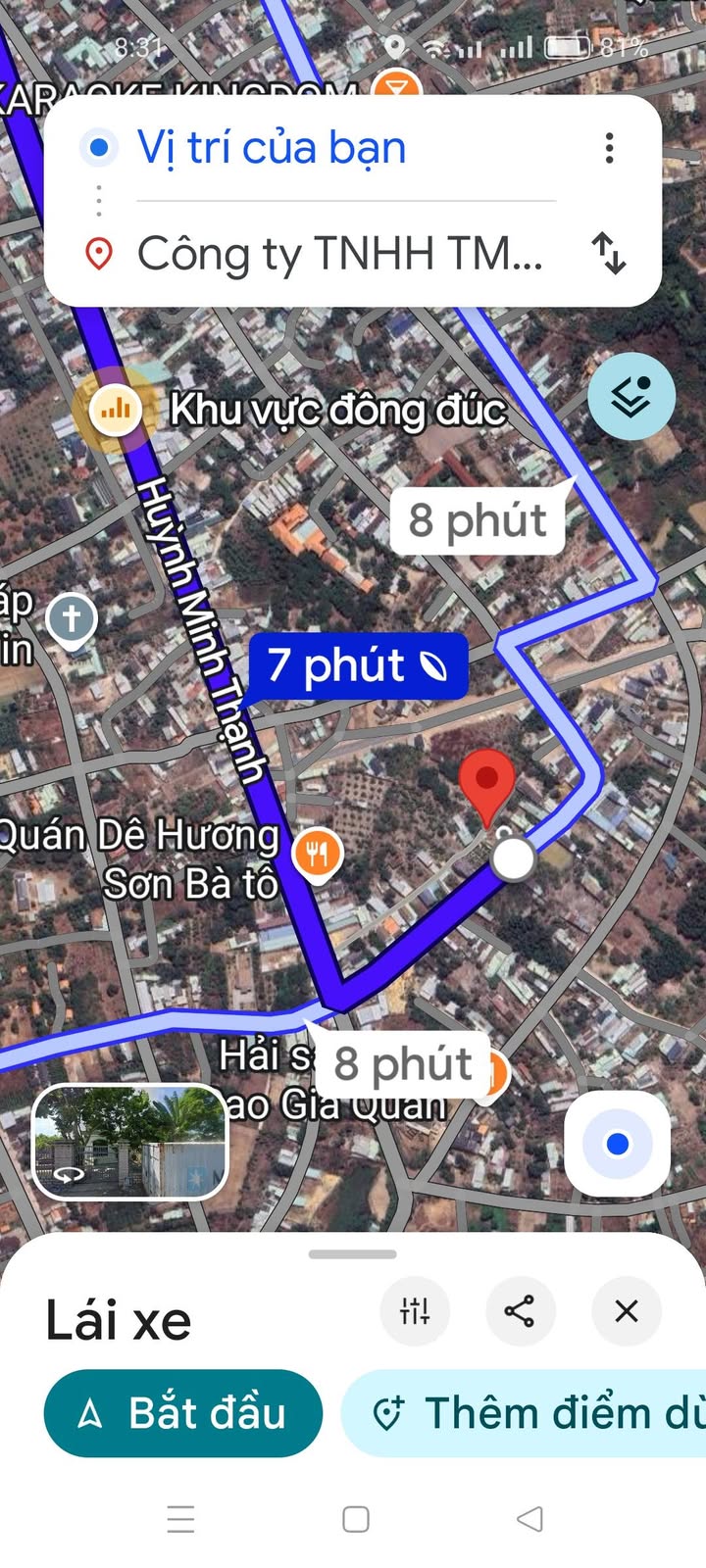Edit the destination "Công ty TNHH TM..."
This screenshot has height=1568, width=706.
(339, 254)
